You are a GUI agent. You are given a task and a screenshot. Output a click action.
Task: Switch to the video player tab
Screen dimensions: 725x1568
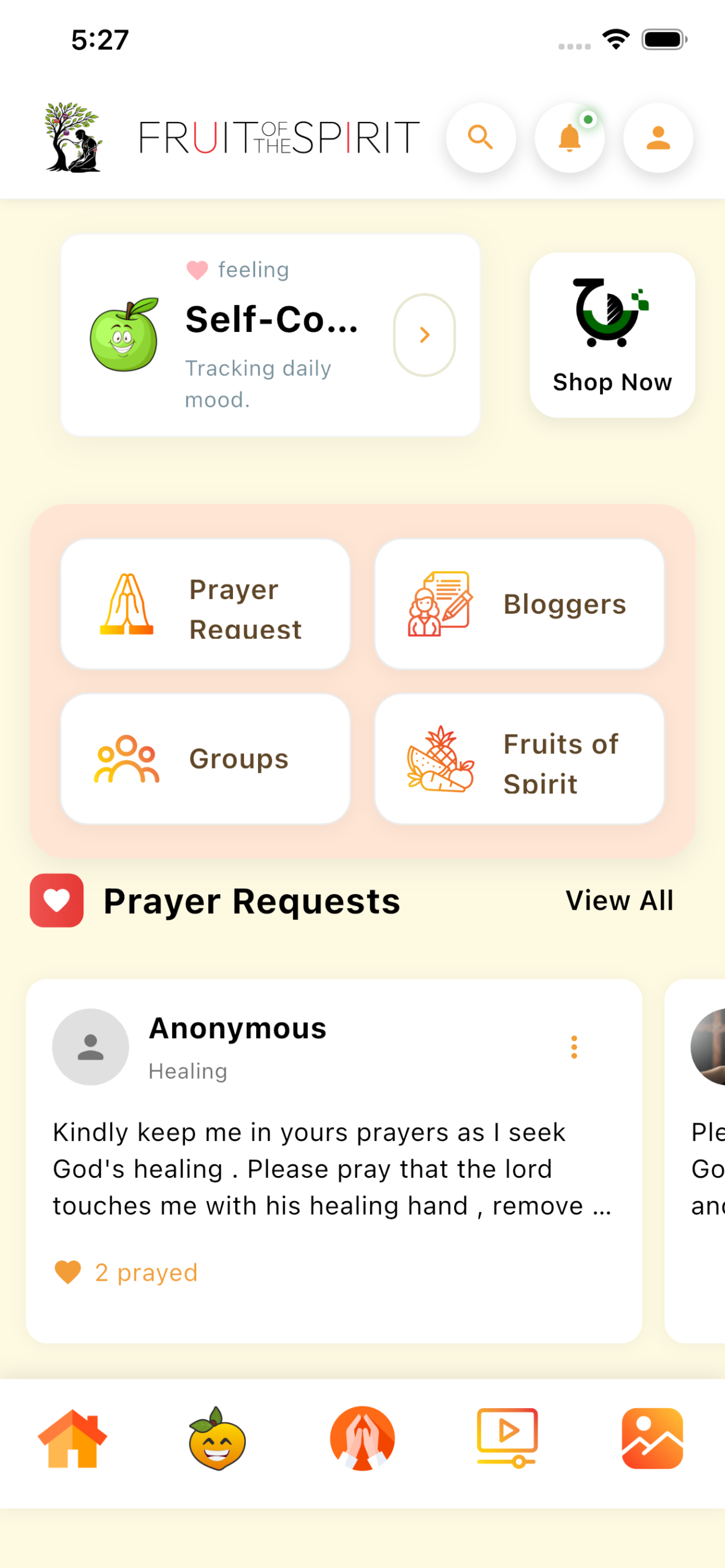[507, 1438]
